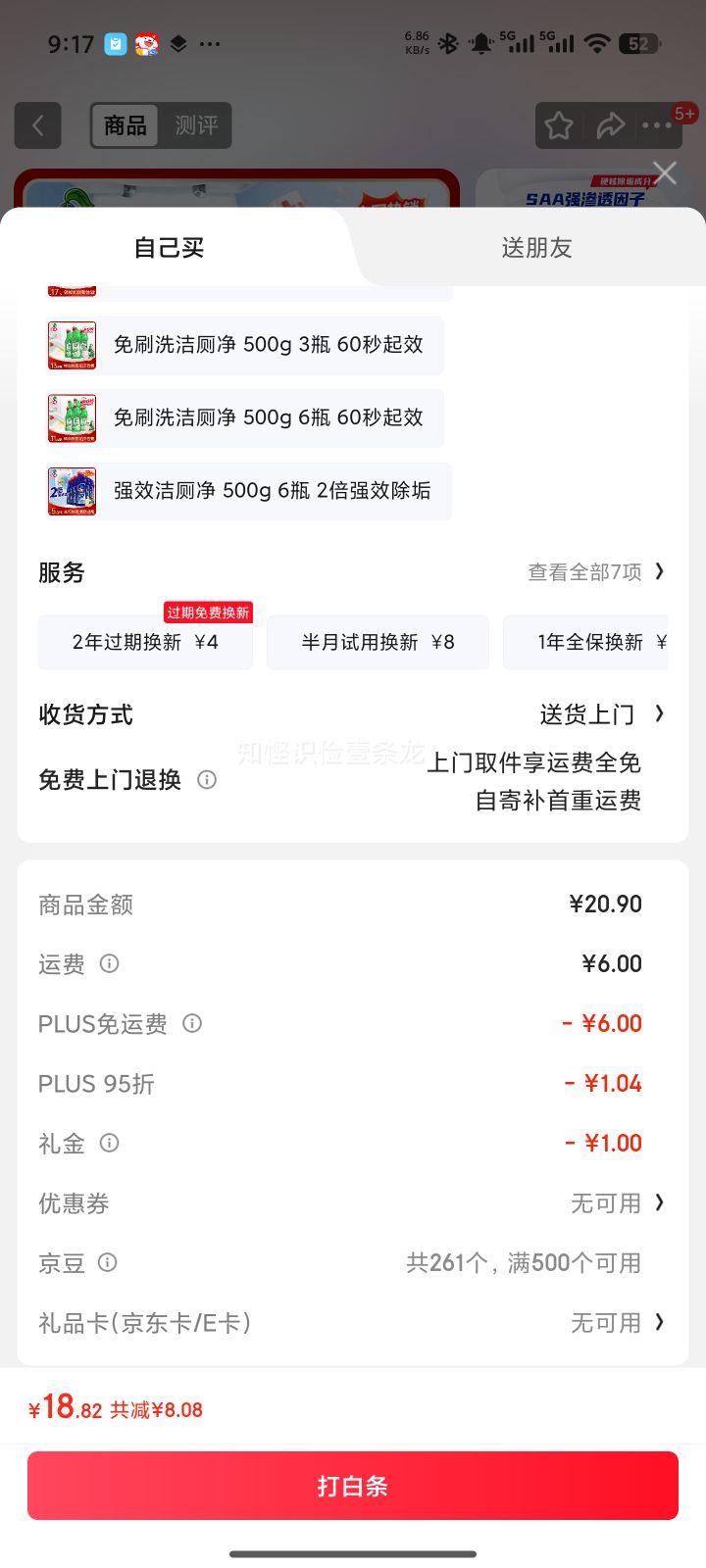Open the more options ellipsis menu

pos(657,125)
